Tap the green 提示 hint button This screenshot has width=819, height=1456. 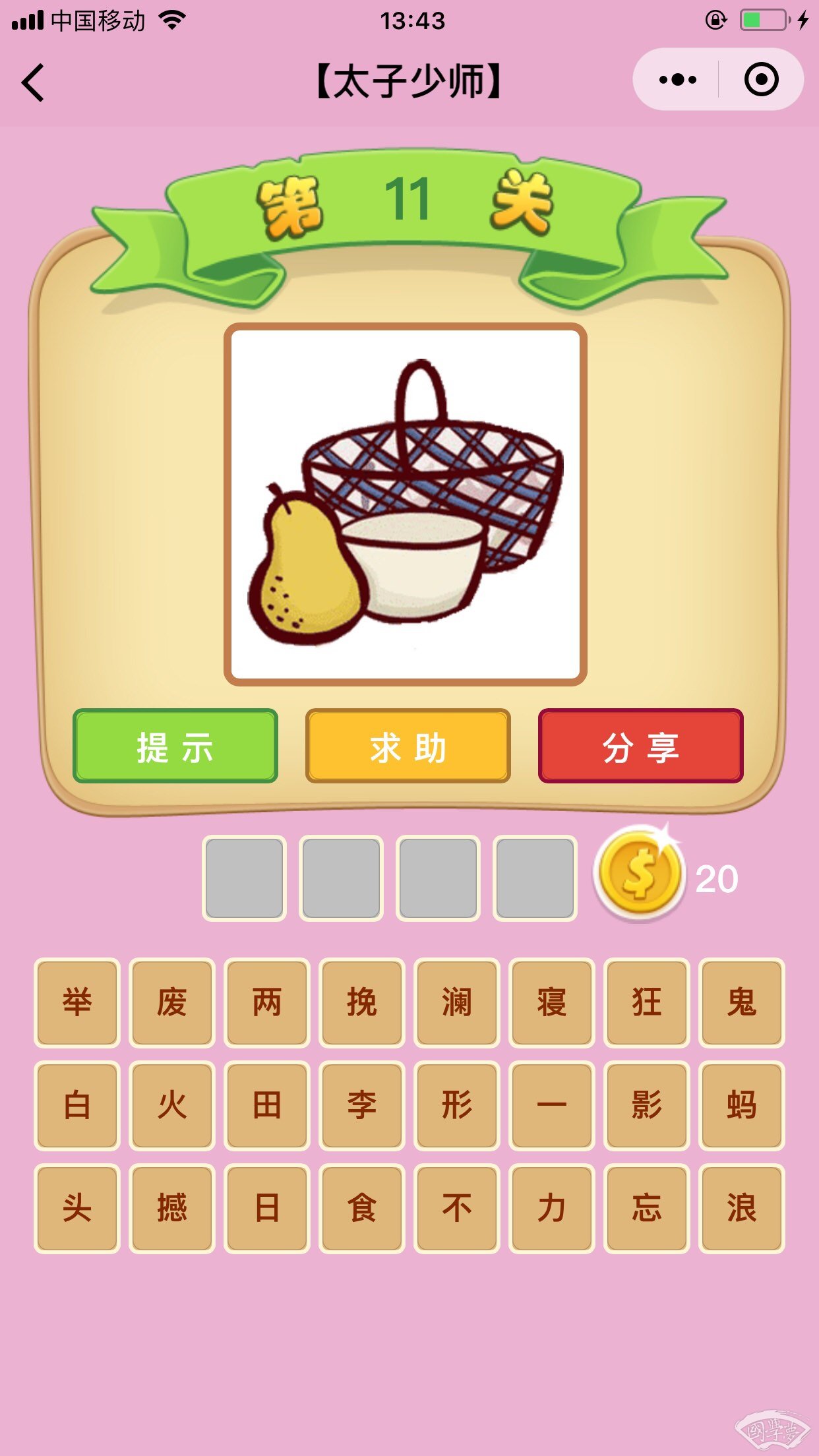(x=175, y=746)
